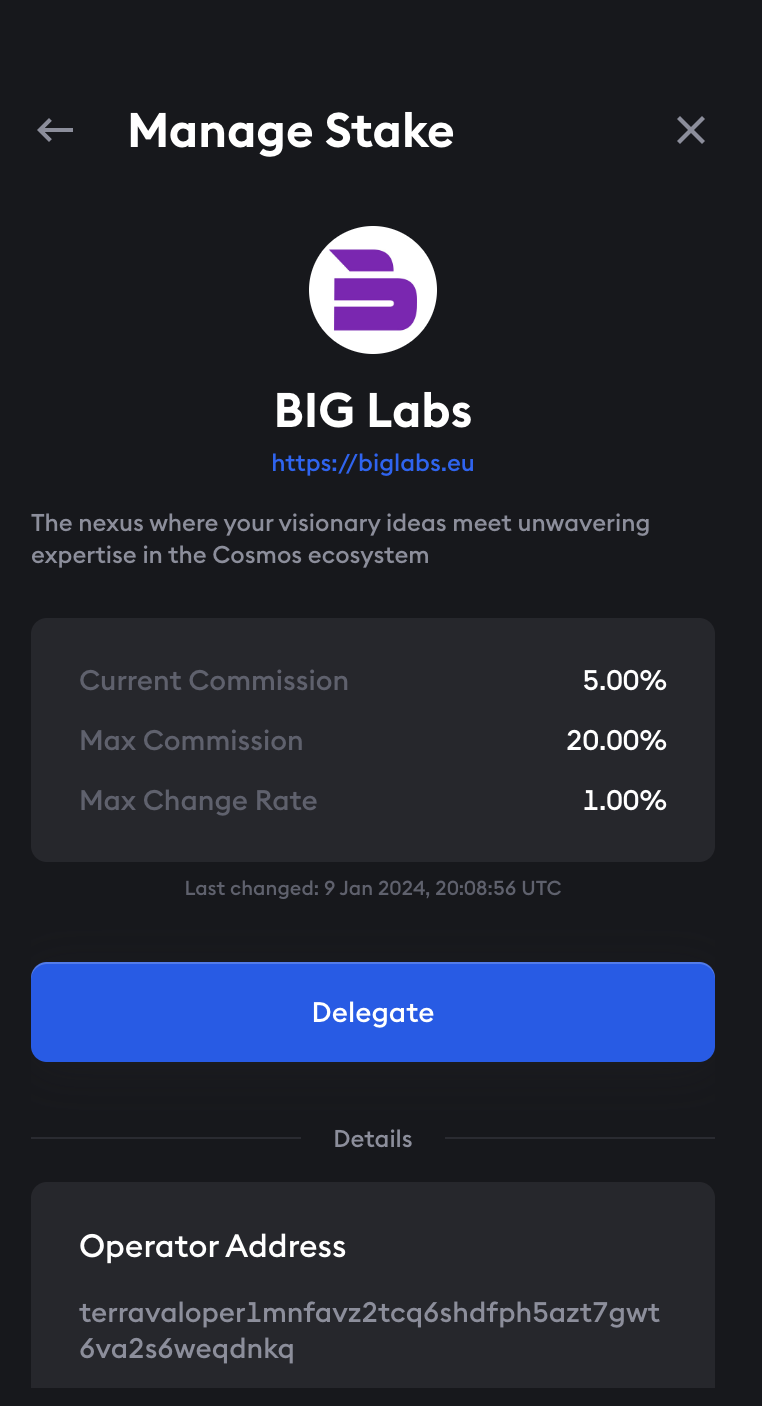Close the Manage Stake screen

(691, 130)
